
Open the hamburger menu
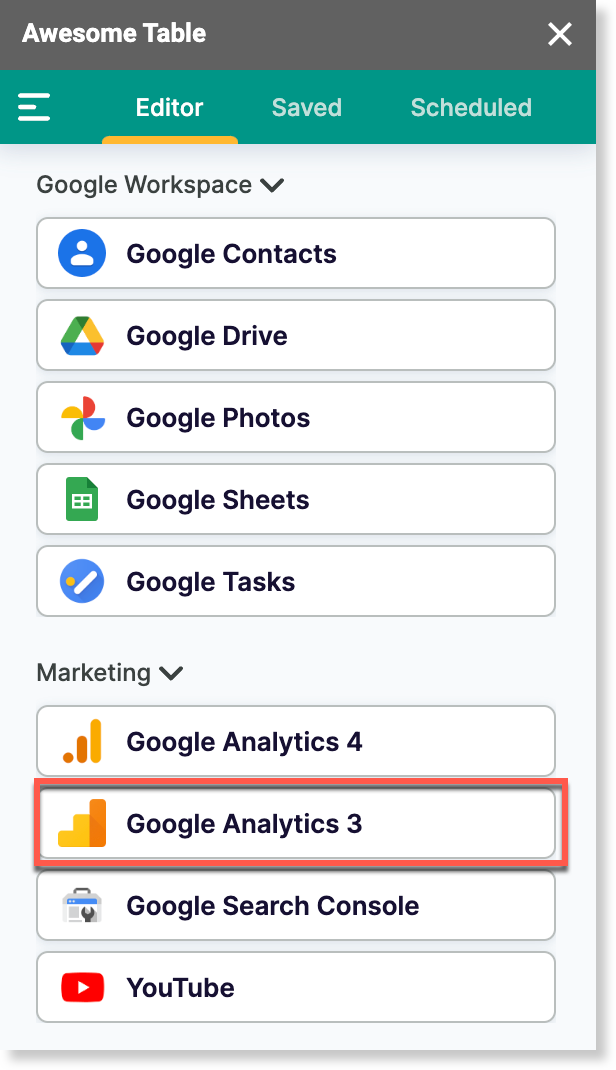click(x=34, y=107)
